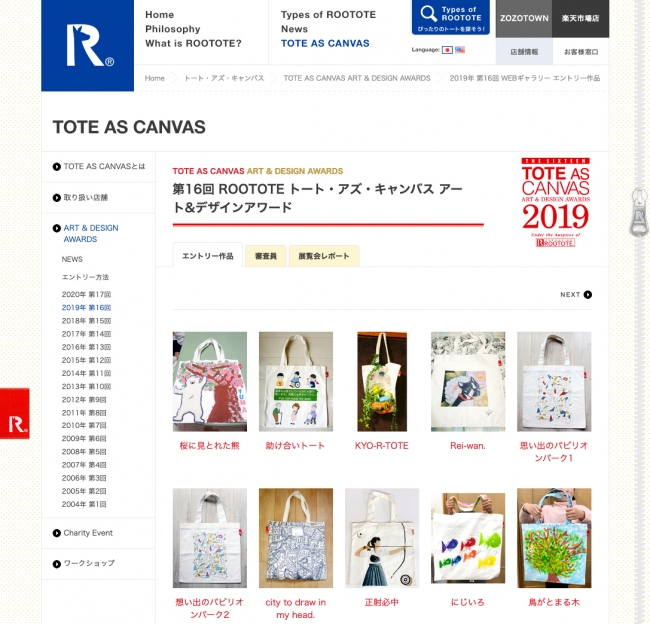Viewport: 650px width, 624px height.
Task: Visit the ZOZOTOWN store
Action: 523,19
